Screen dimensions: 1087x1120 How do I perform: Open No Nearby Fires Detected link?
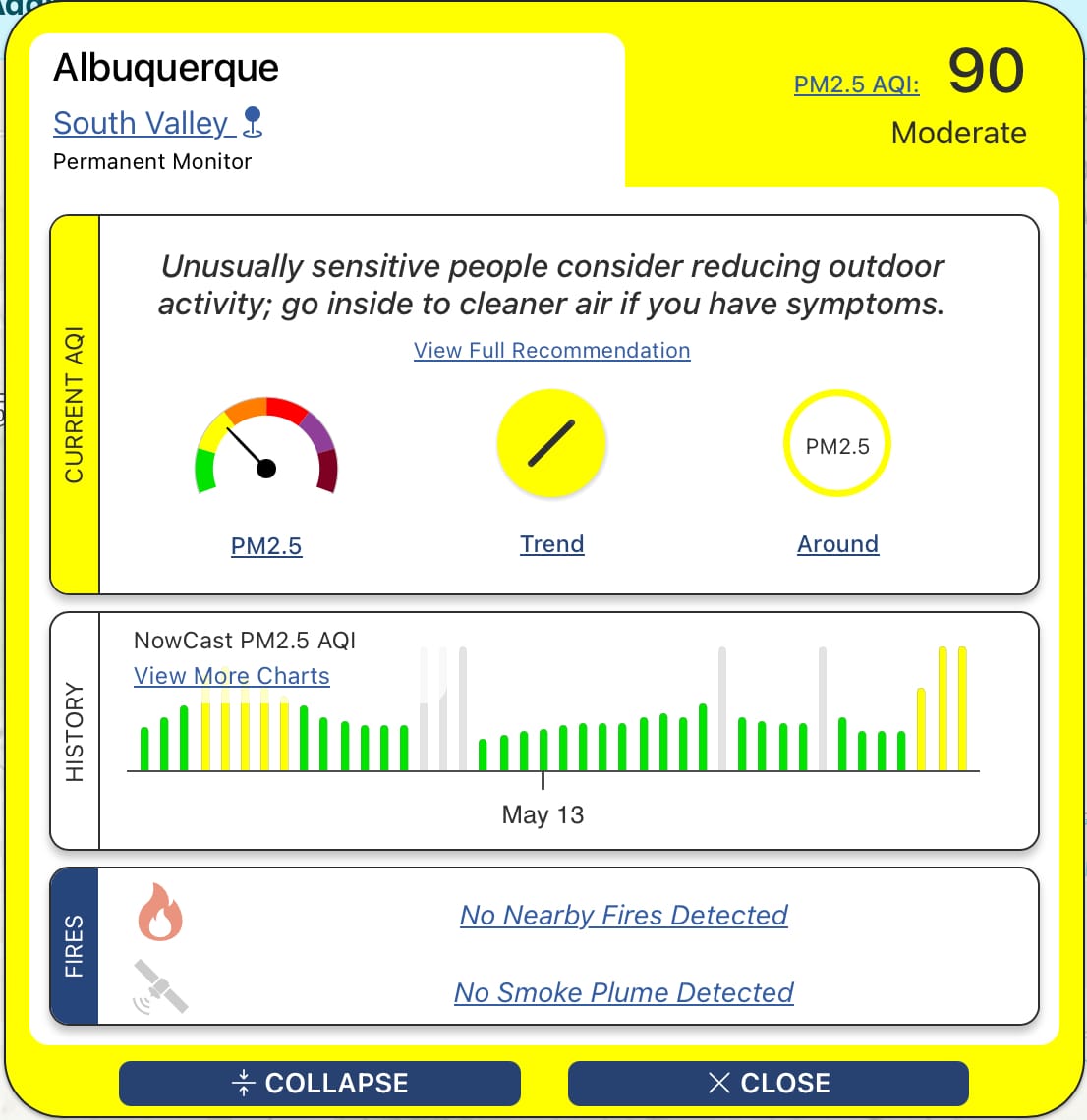click(623, 915)
